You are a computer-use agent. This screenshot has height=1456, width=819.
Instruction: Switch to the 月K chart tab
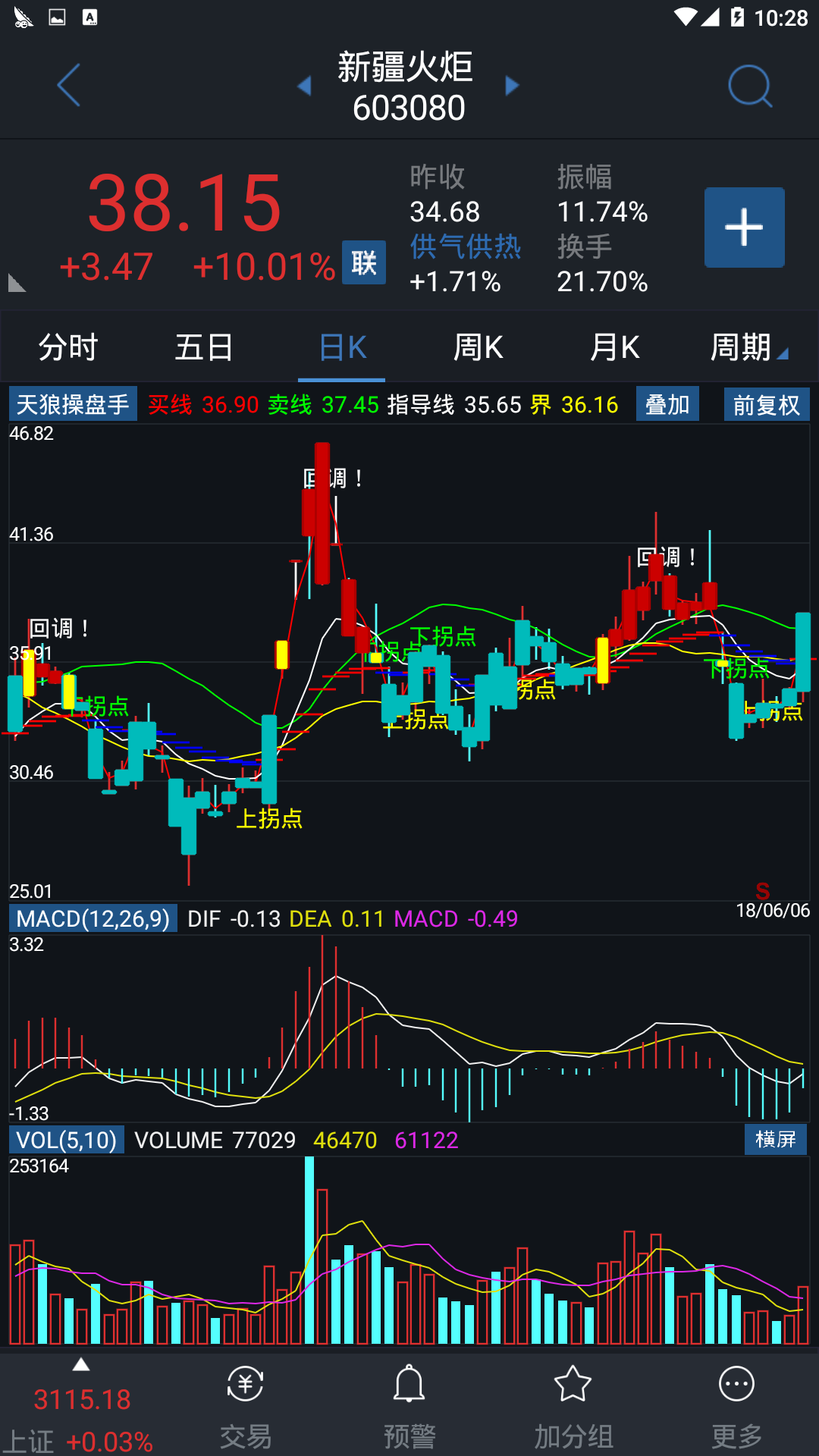(x=614, y=347)
